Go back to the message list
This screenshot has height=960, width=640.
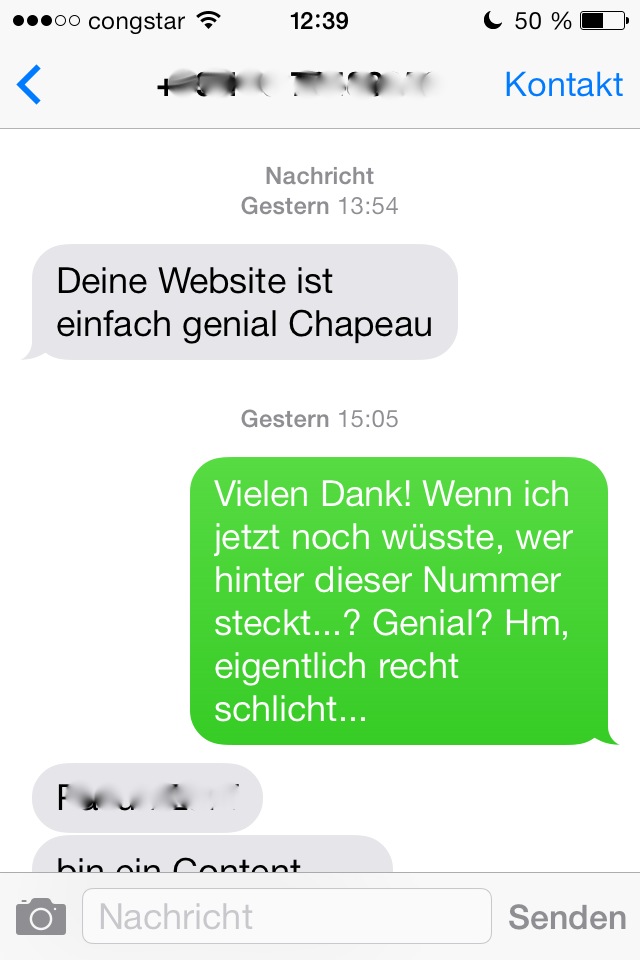30,85
